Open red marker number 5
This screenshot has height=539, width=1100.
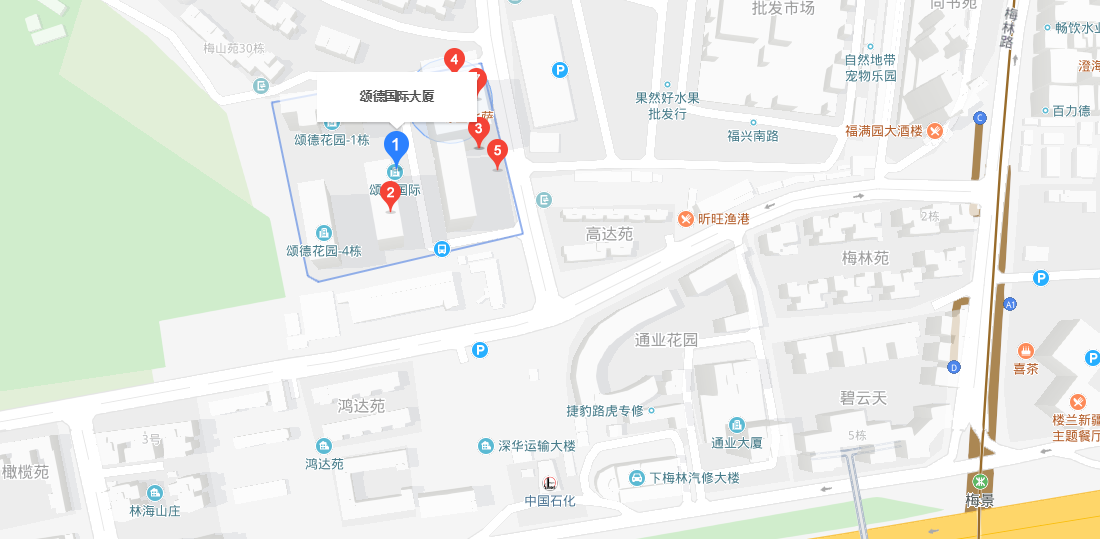(x=497, y=152)
